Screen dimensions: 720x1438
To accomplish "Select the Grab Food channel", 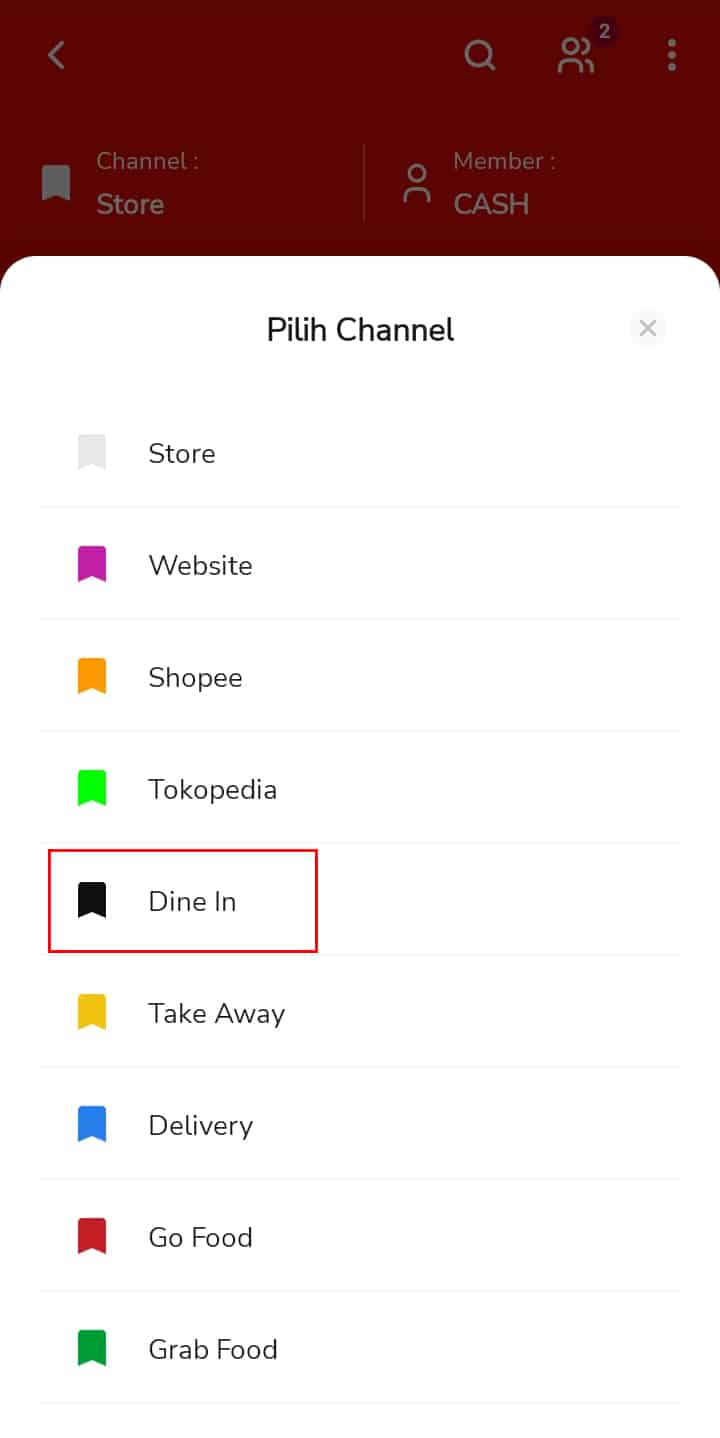I will (x=360, y=1349).
